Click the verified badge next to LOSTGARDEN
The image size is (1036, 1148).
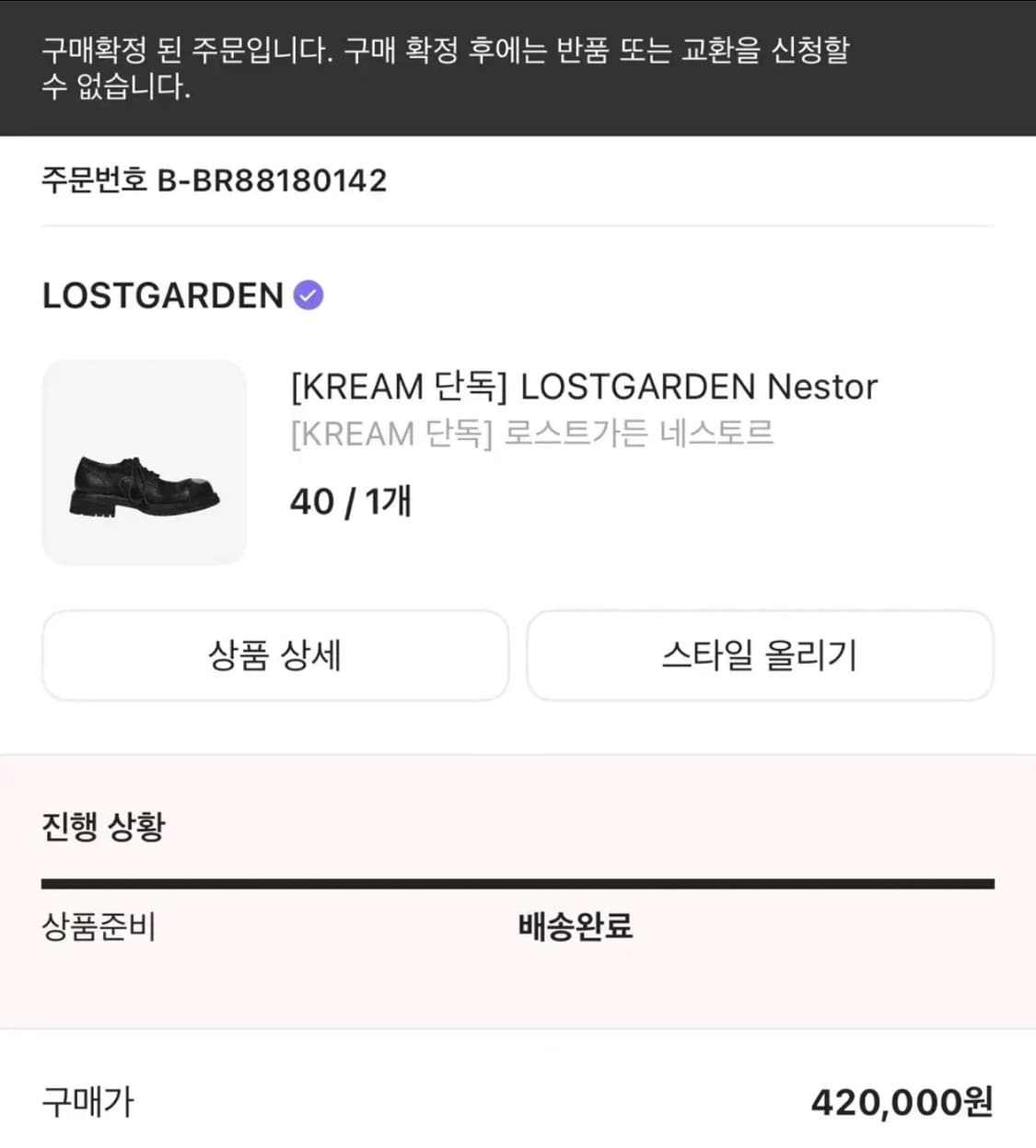[x=309, y=295]
